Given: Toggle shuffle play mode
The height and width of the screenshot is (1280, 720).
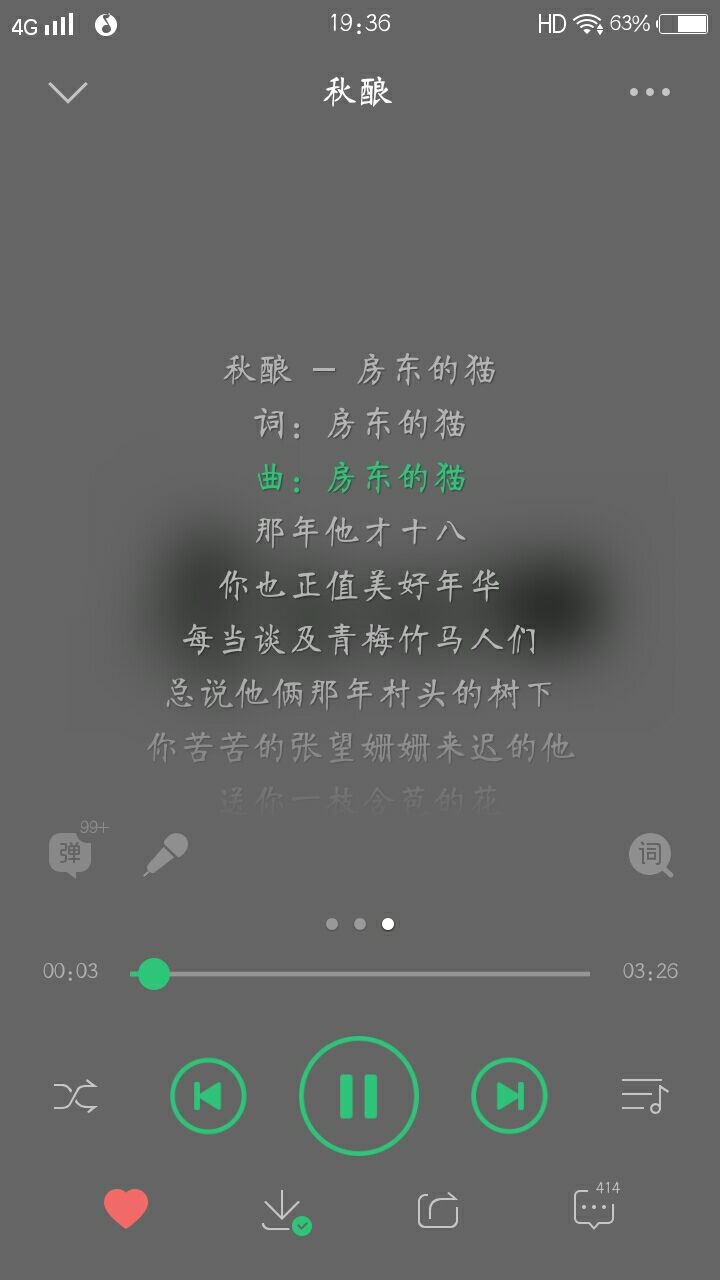Looking at the screenshot, I should click(x=76, y=1097).
